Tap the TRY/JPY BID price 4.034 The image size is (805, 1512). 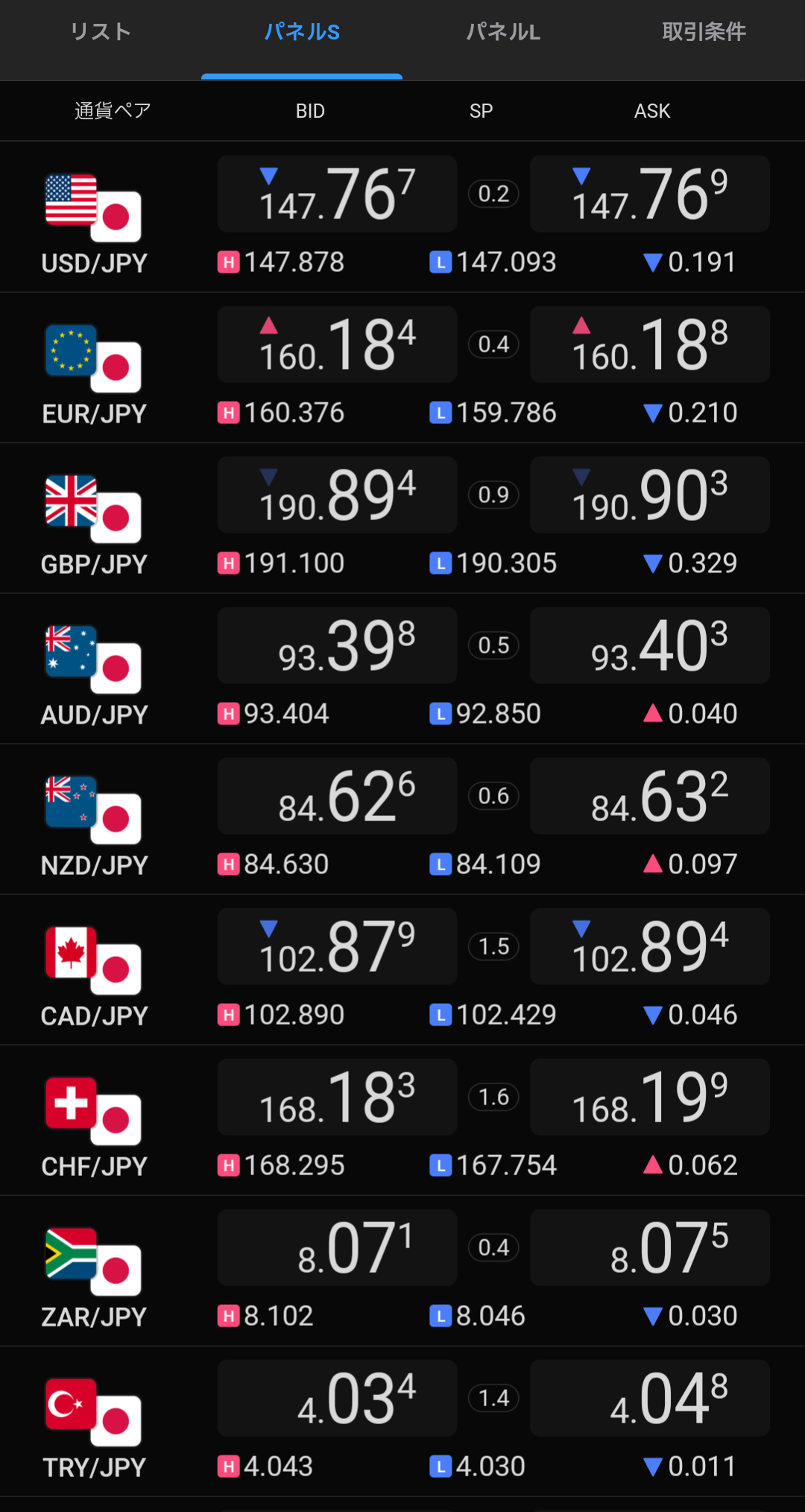coord(337,1398)
